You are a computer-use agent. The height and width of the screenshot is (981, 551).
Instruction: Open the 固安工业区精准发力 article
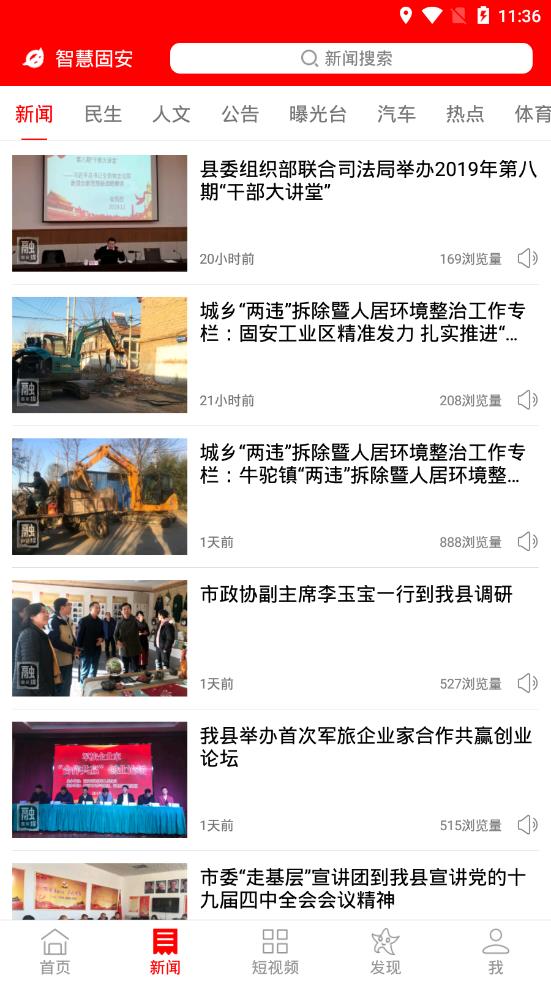pyautogui.click(x=360, y=322)
